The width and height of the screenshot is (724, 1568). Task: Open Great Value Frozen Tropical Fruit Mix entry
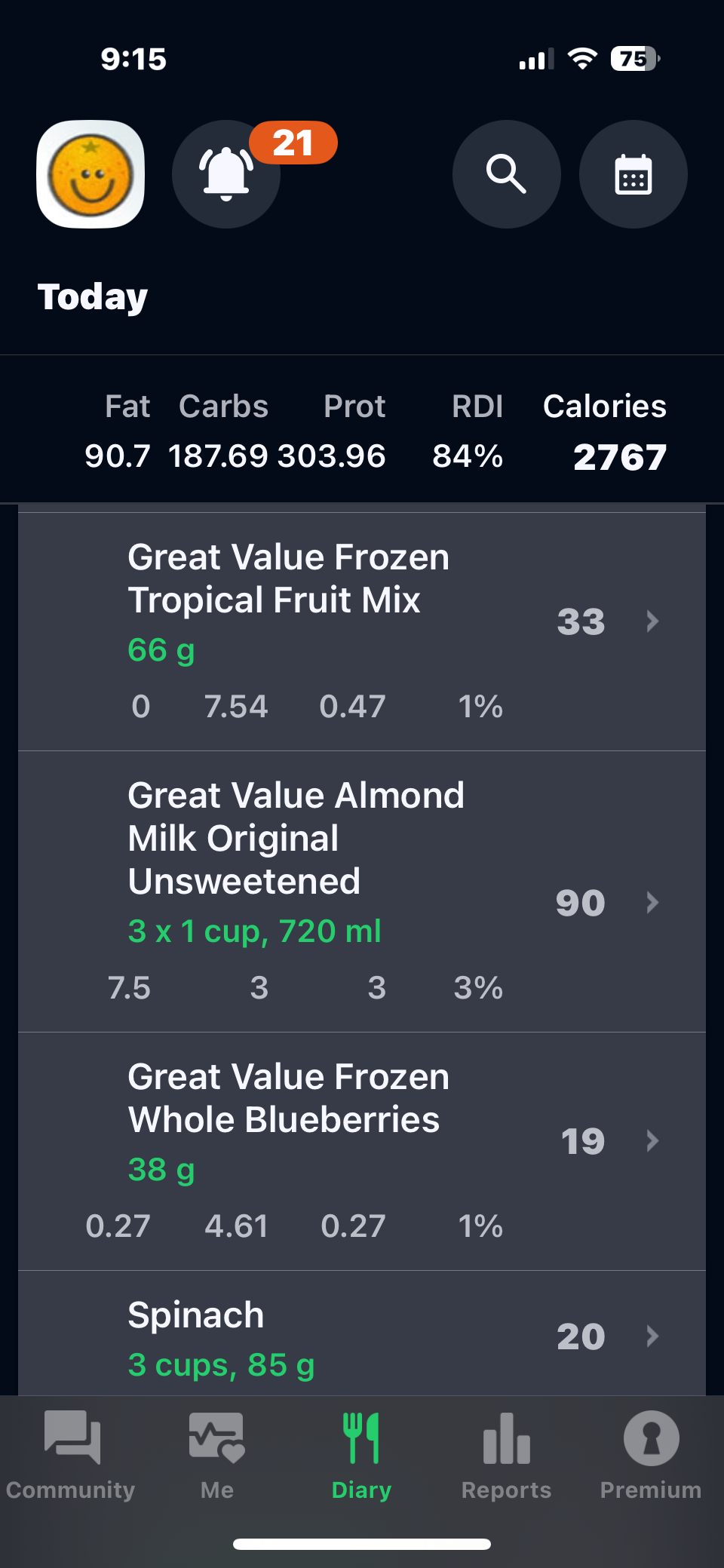[362, 631]
